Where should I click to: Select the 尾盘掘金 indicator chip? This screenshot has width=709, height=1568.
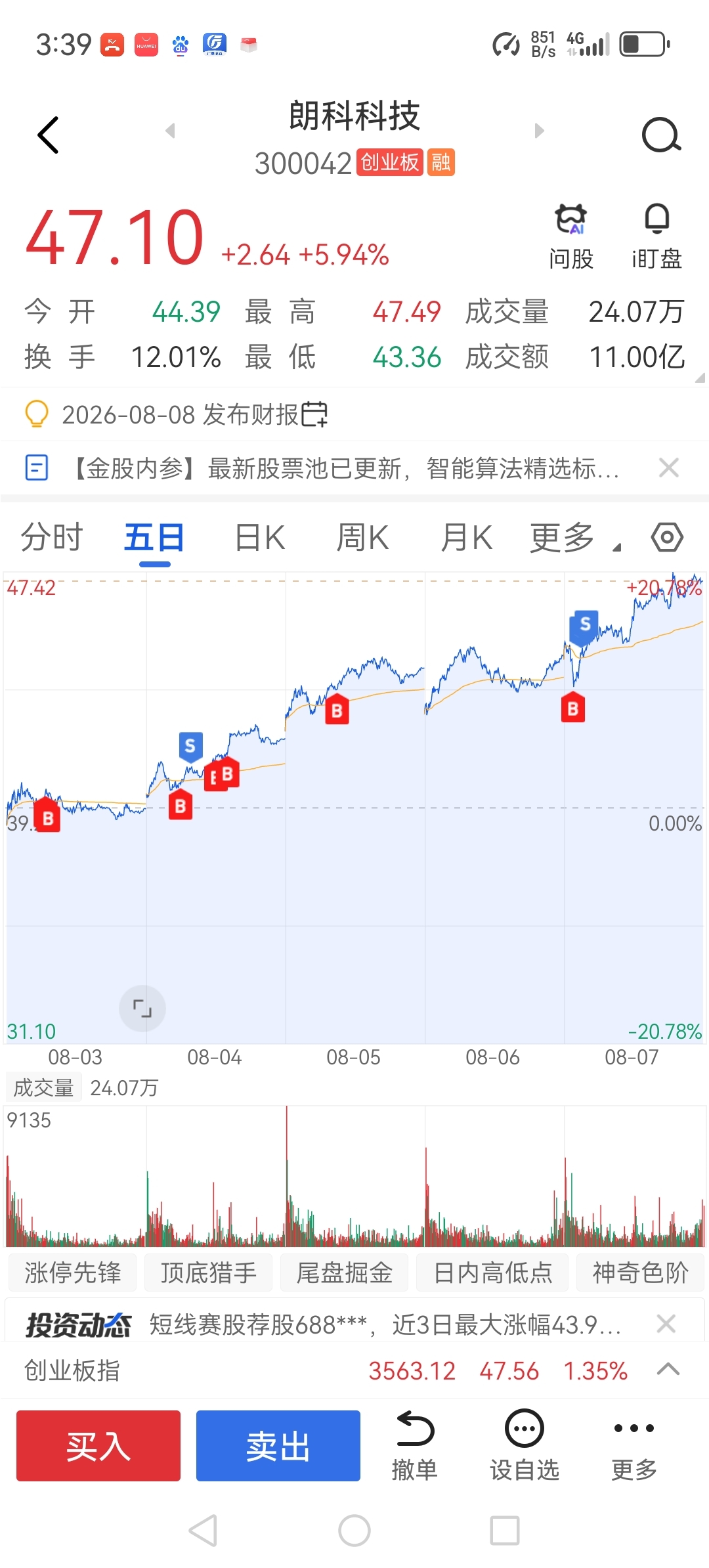[345, 1273]
